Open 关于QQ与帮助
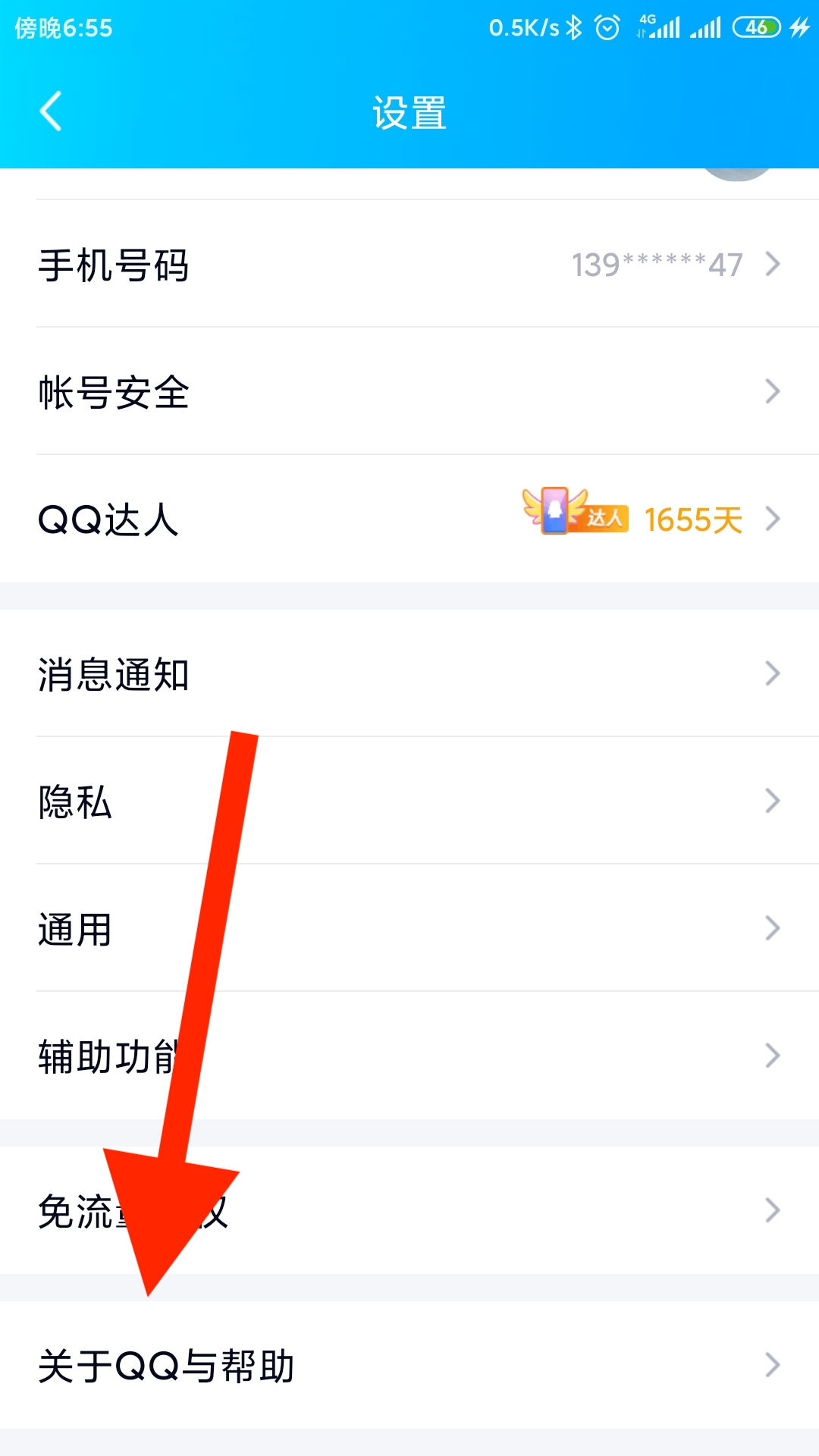The width and height of the screenshot is (819, 1456). pyautogui.click(x=409, y=1366)
